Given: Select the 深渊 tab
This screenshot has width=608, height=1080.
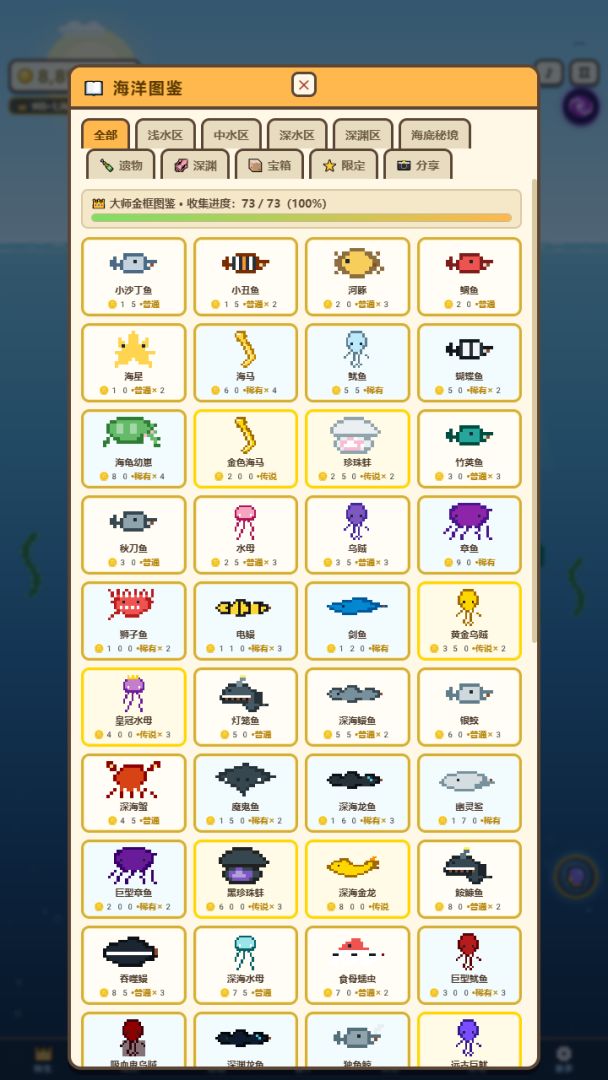Looking at the screenshot, I should [x=195, y=165].
